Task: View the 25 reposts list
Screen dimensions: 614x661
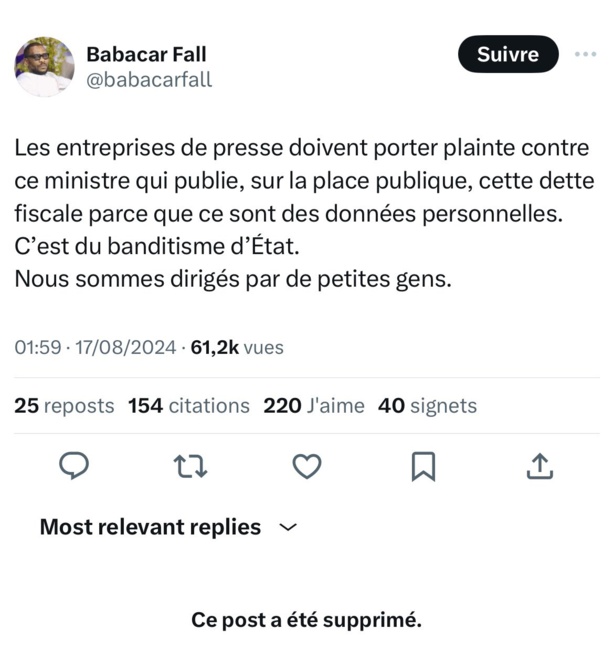Action: [65, 406]
